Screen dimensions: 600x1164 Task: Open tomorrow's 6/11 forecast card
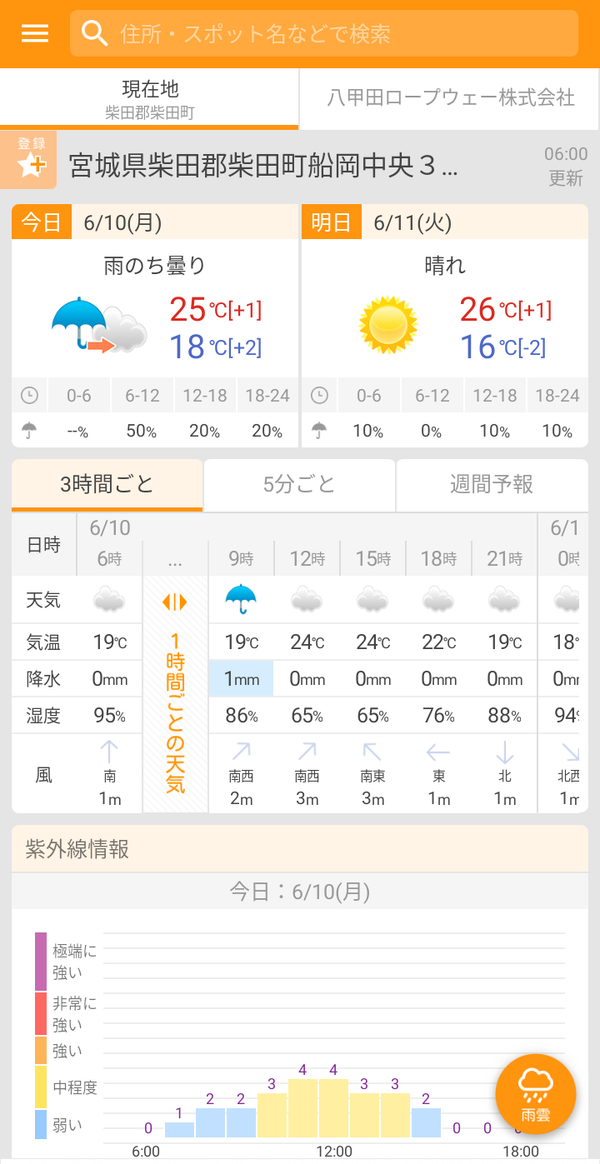[x=445, y=326]
